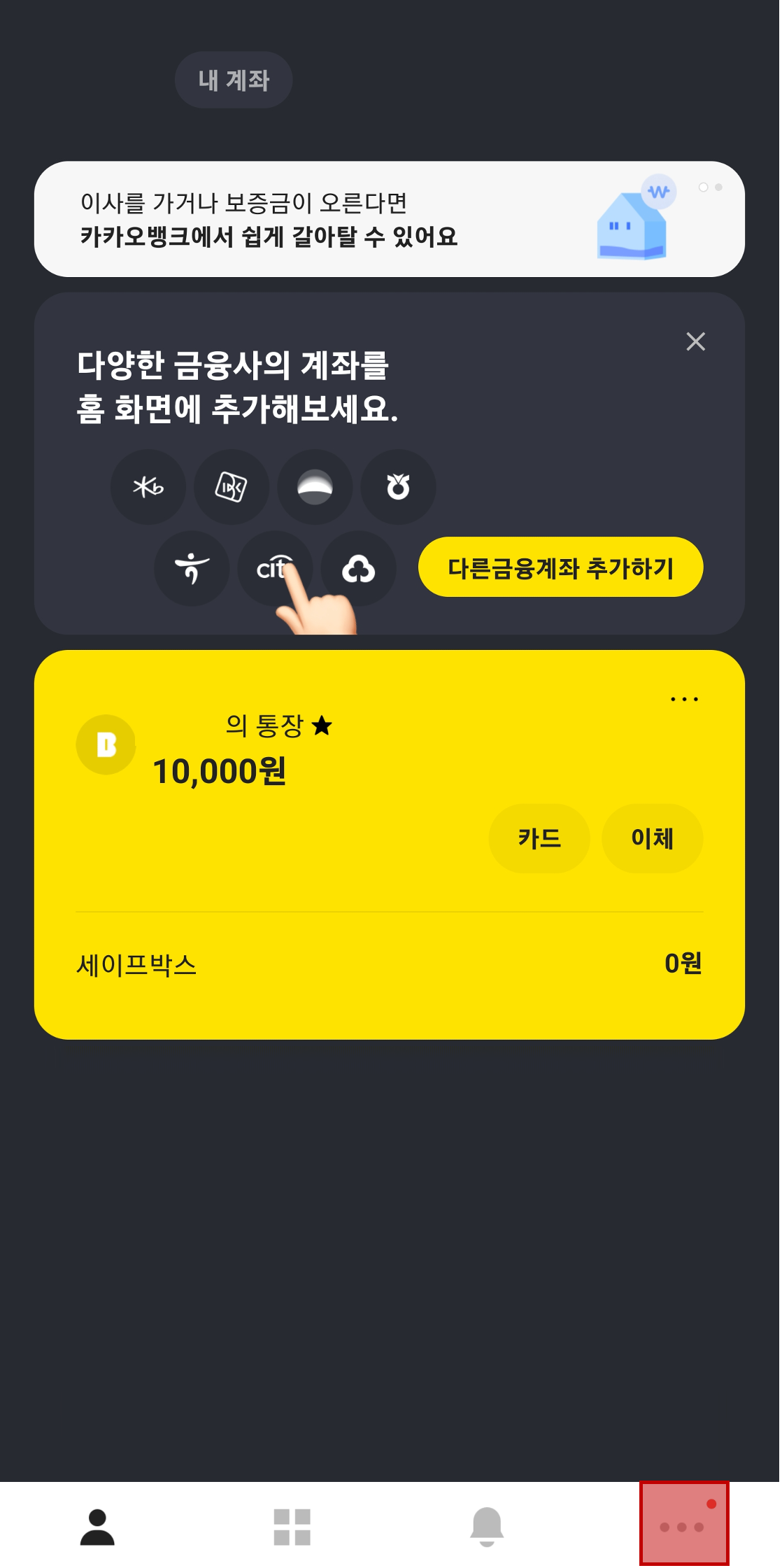782x1568 pixels.
Task: Click the B badge on the yellow account card
Action: [105, 745]
